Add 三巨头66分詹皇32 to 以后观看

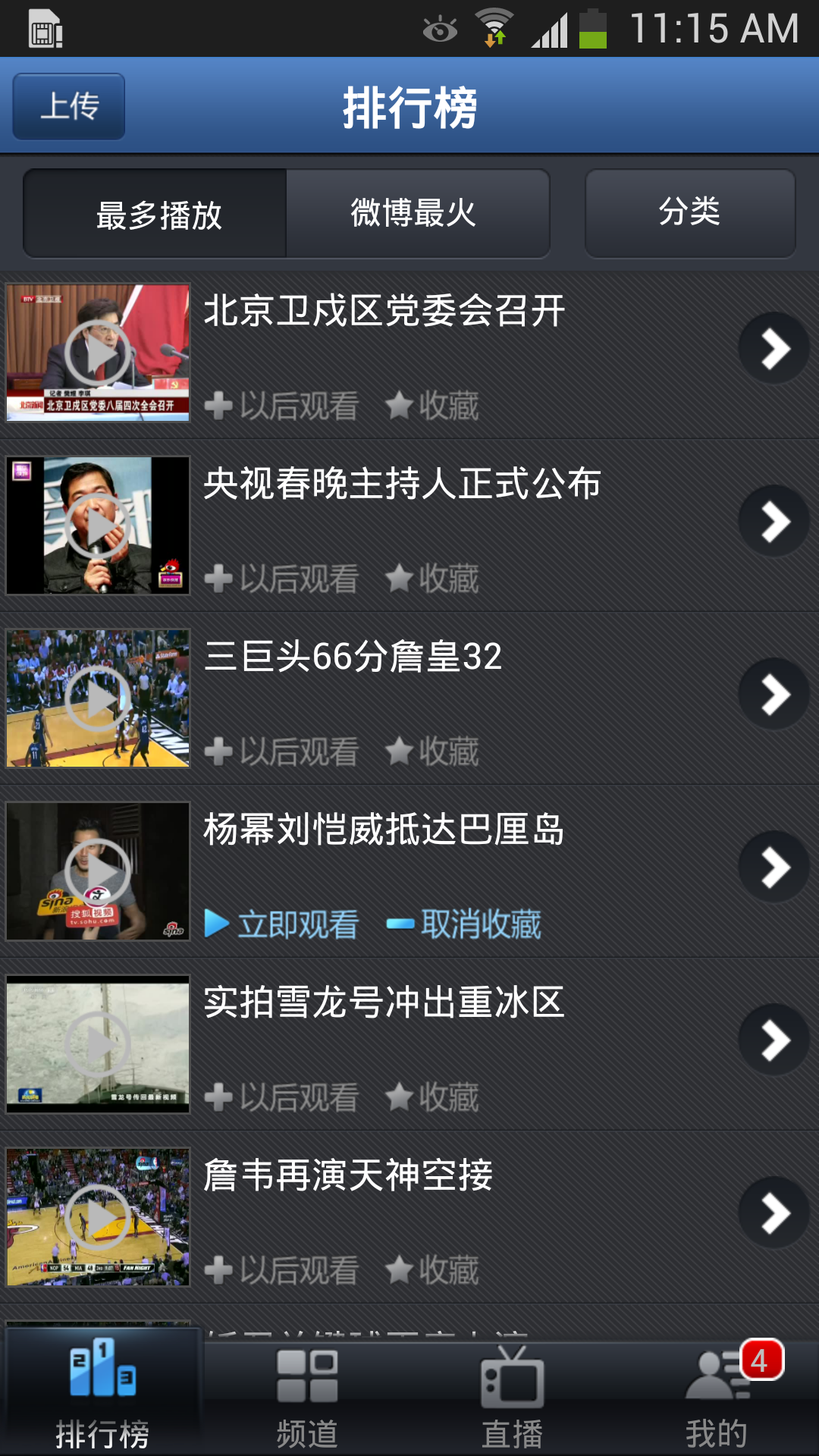pyautogui.click(x=282, y=752)
